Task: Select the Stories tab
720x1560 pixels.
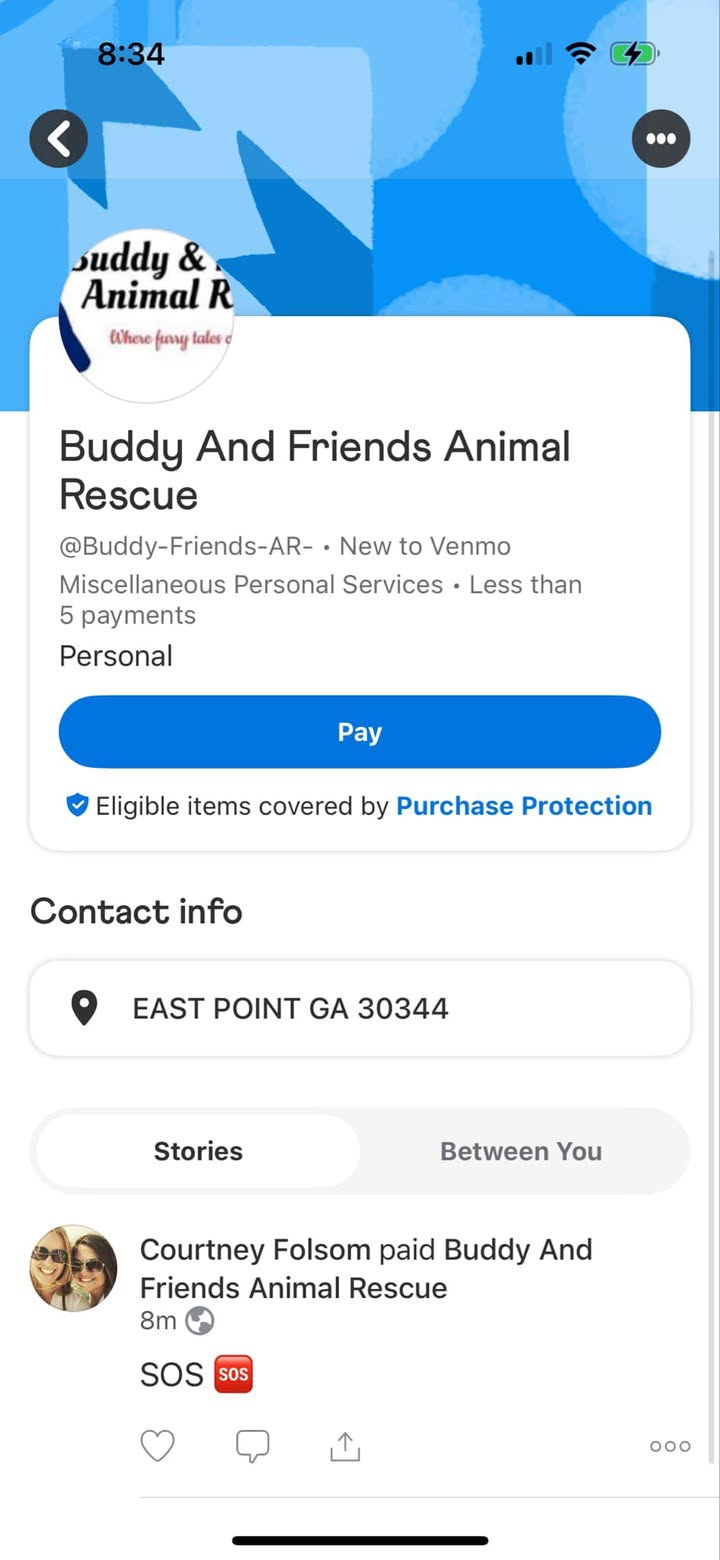Action: 198,1151
